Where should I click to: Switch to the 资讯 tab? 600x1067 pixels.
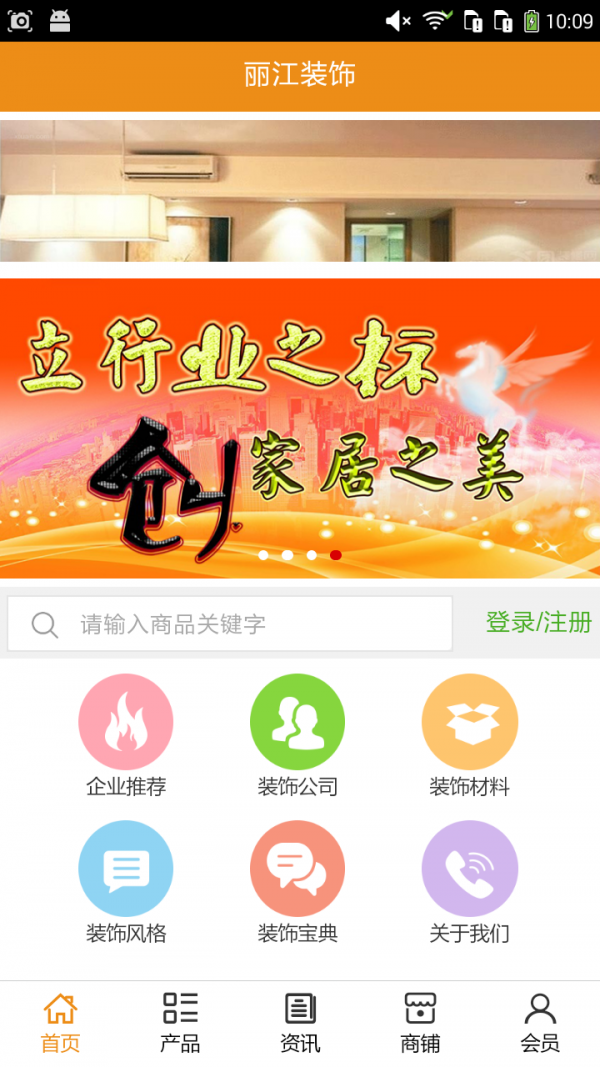tap(300, 1023)
